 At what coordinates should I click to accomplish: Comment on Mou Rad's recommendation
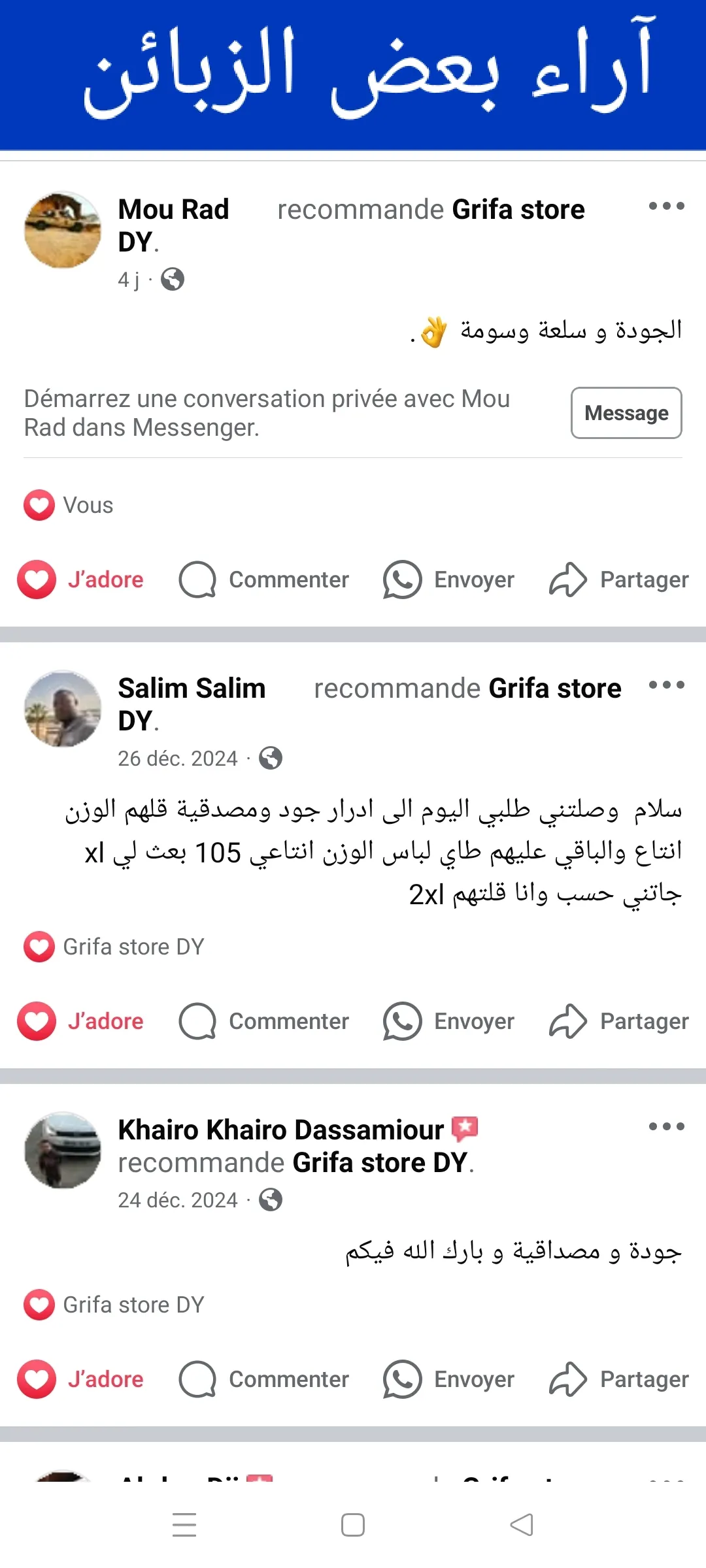pos(264,580)
